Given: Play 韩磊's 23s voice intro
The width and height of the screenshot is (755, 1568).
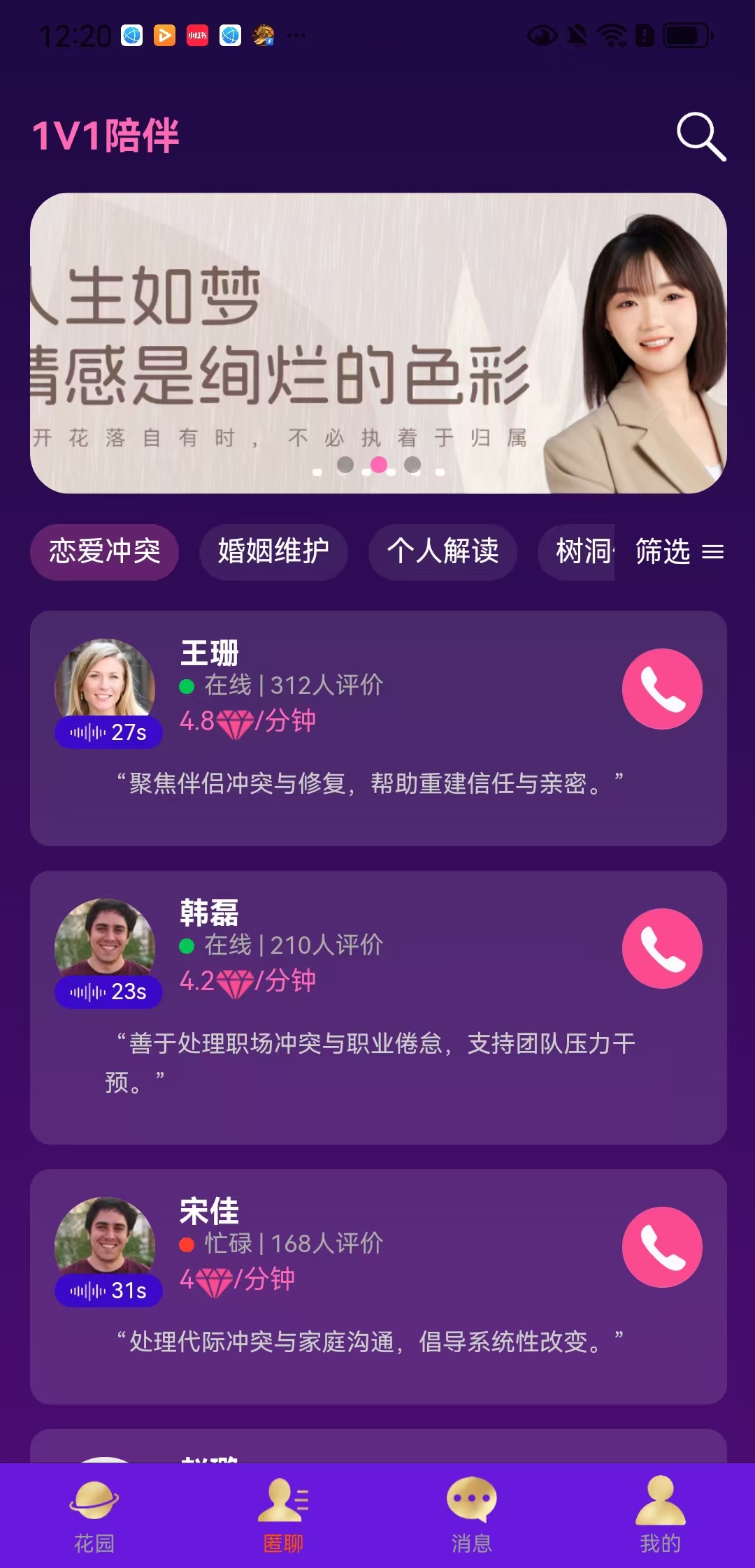Looking at the screenshot, I should tap(108, 992).
